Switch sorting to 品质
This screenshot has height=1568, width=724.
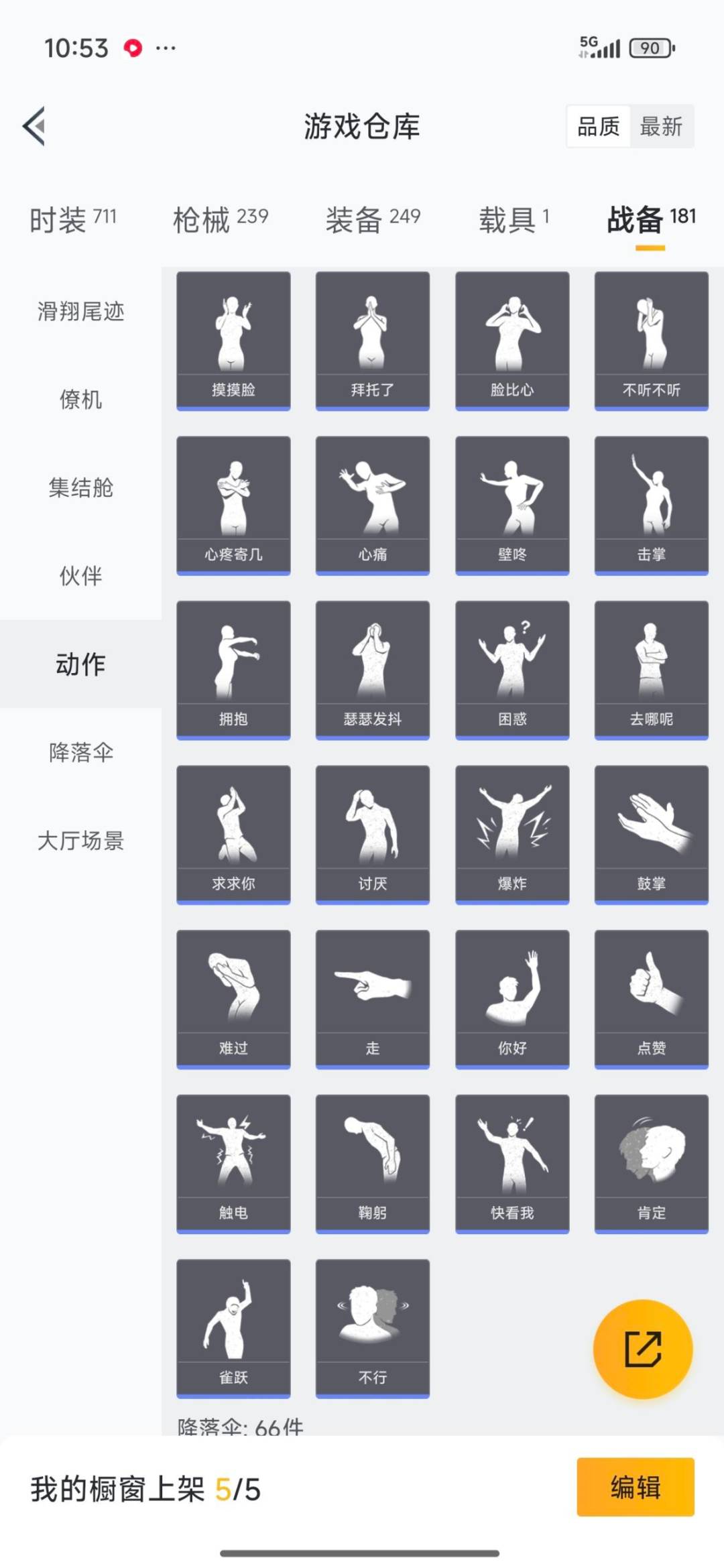(600, 127)
